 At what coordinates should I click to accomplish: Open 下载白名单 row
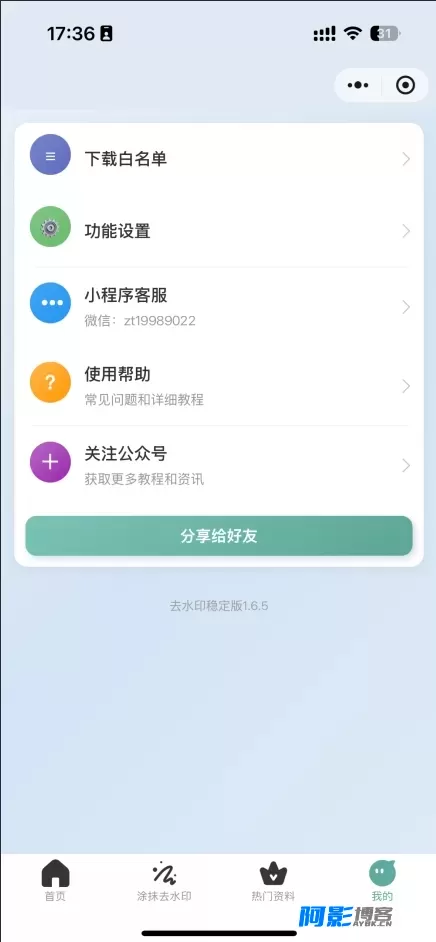pyautogui.click(x=219, y=159)
